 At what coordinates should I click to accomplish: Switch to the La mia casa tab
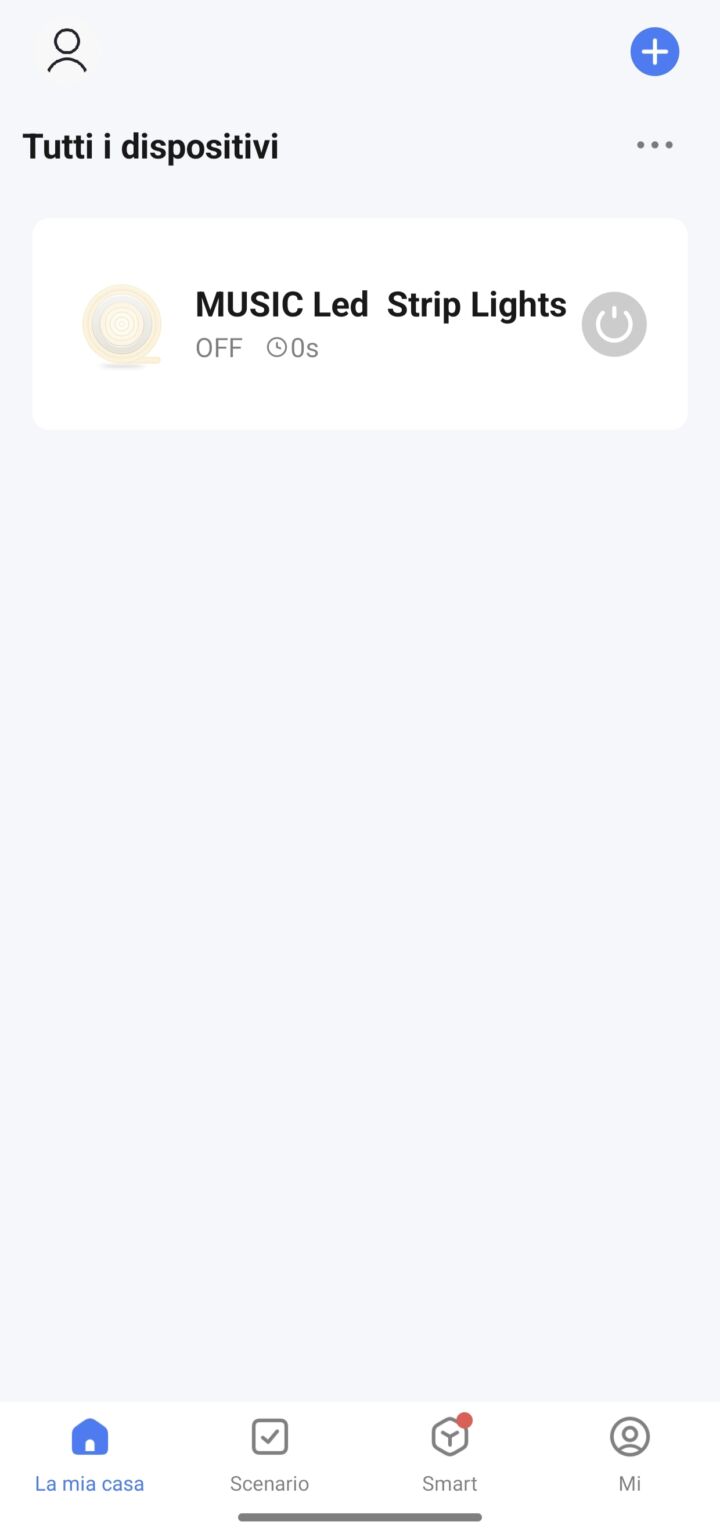click(x=90, y=1455)
